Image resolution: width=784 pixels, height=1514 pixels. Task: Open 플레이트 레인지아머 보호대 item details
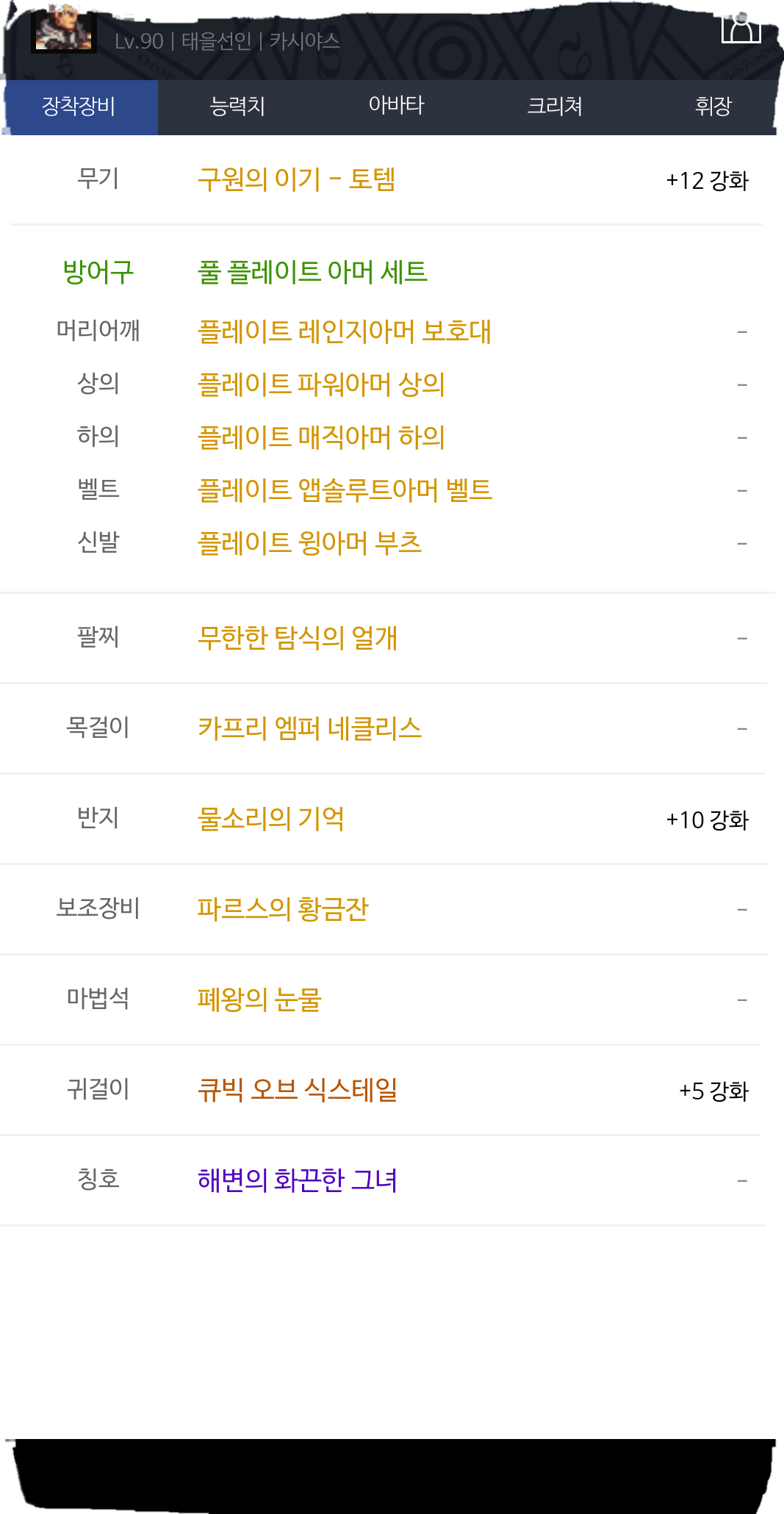[x=345, y=331]
